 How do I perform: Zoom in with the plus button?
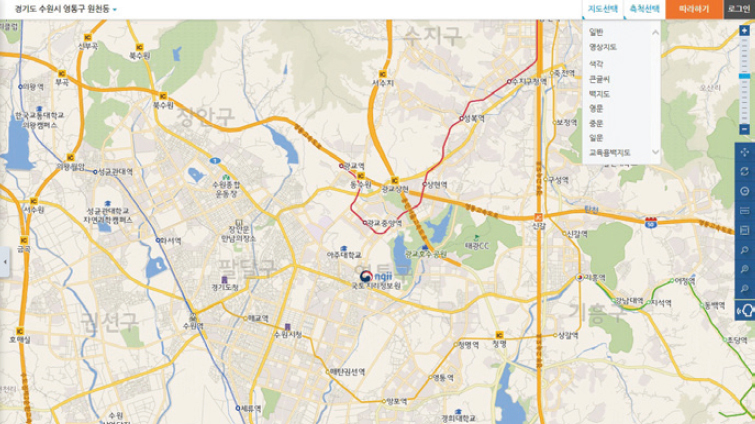(x=744, y=31)
